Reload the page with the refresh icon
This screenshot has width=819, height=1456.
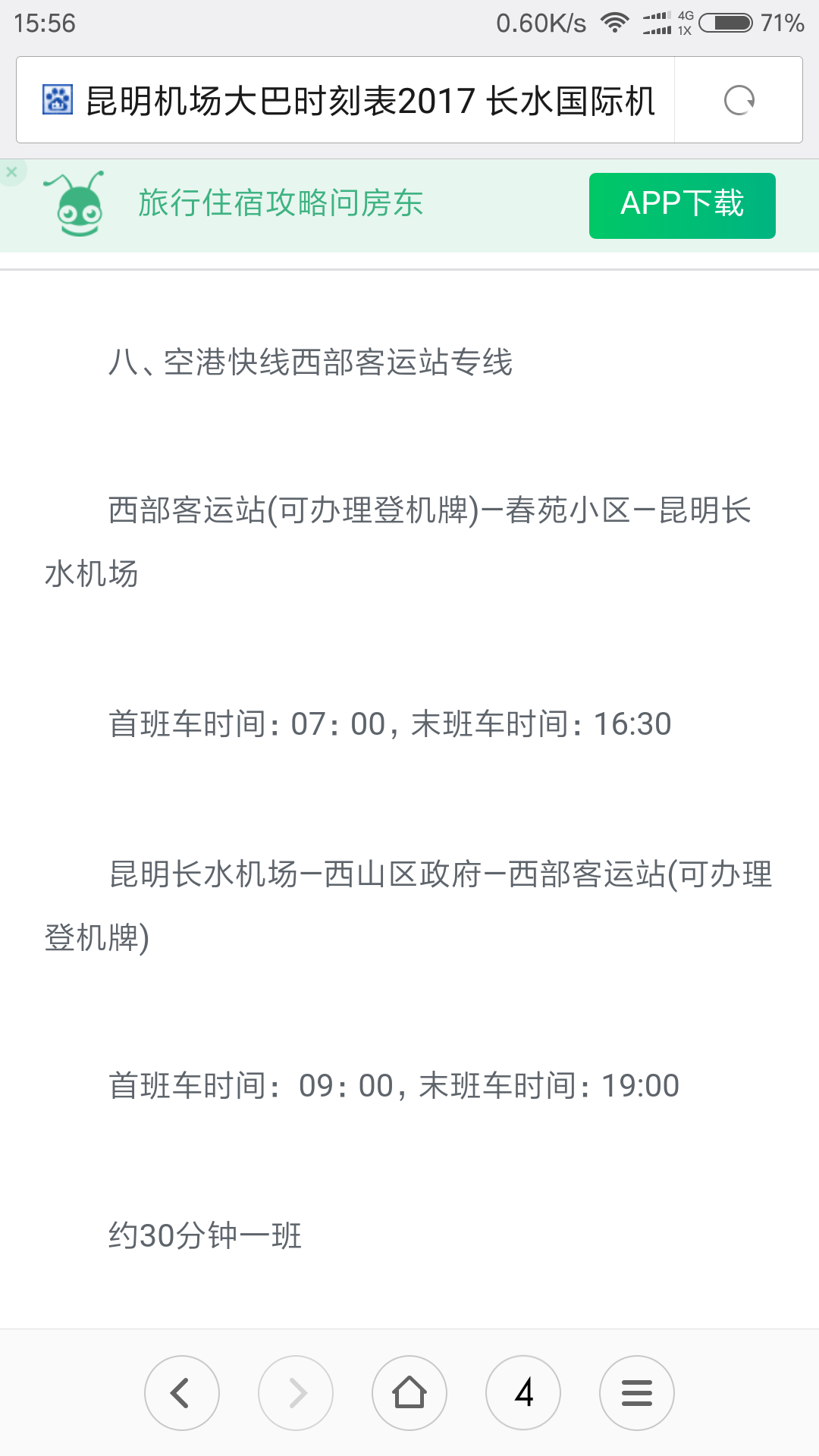tap(739, 100)
